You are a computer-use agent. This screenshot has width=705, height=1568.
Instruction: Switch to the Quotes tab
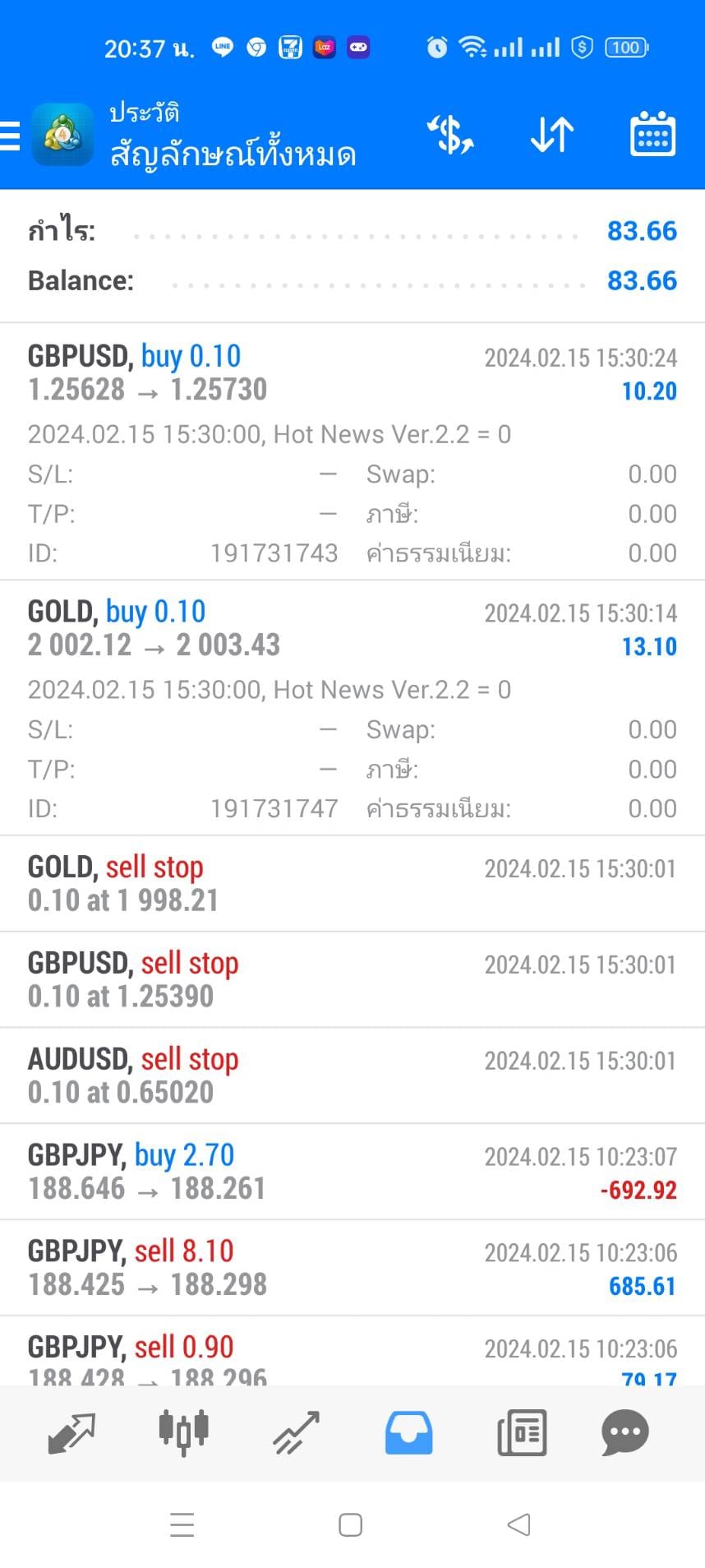72,1433
